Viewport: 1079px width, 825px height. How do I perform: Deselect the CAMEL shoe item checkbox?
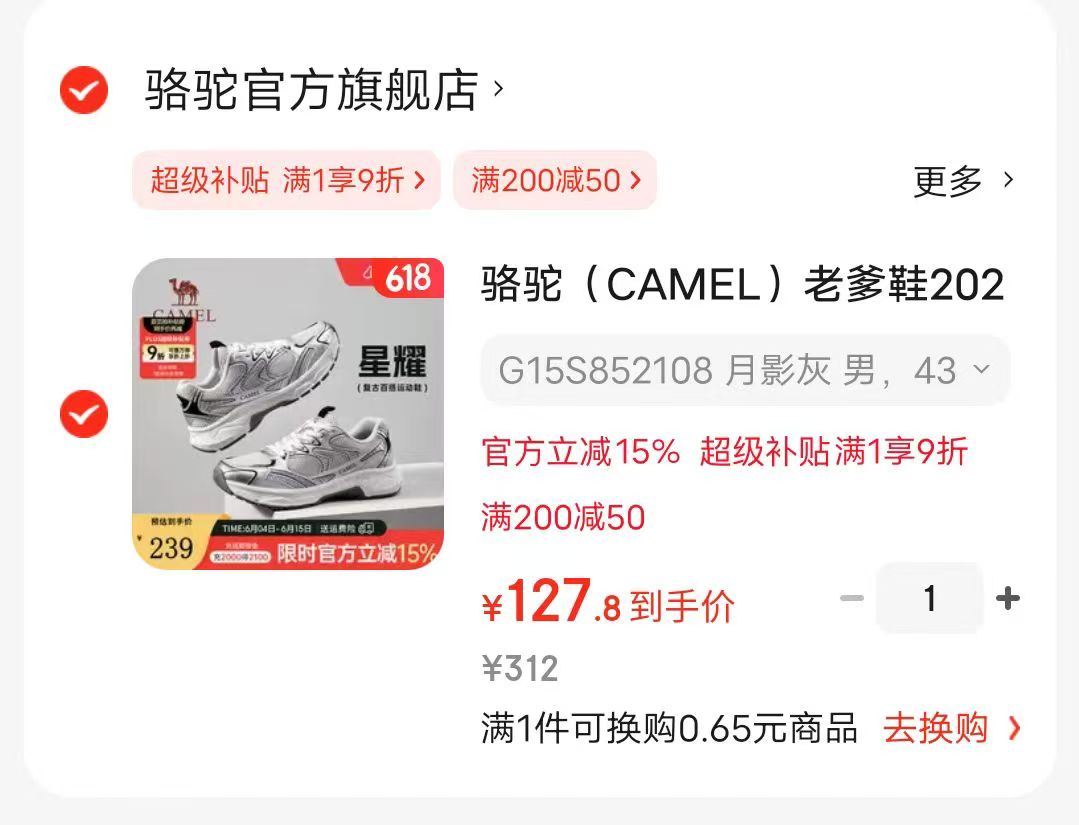(x=84, y=414)
